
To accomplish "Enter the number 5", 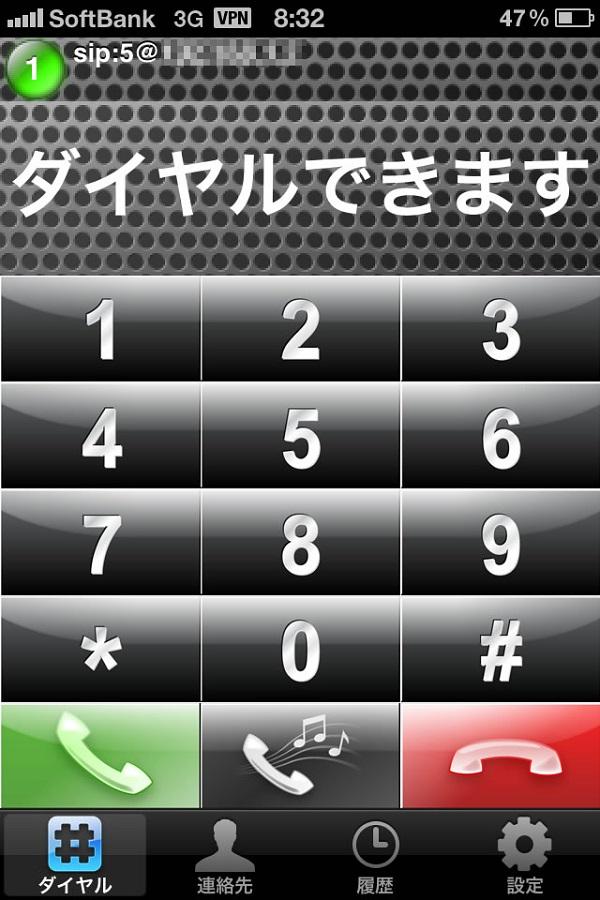I will click(x=300, y=437).
